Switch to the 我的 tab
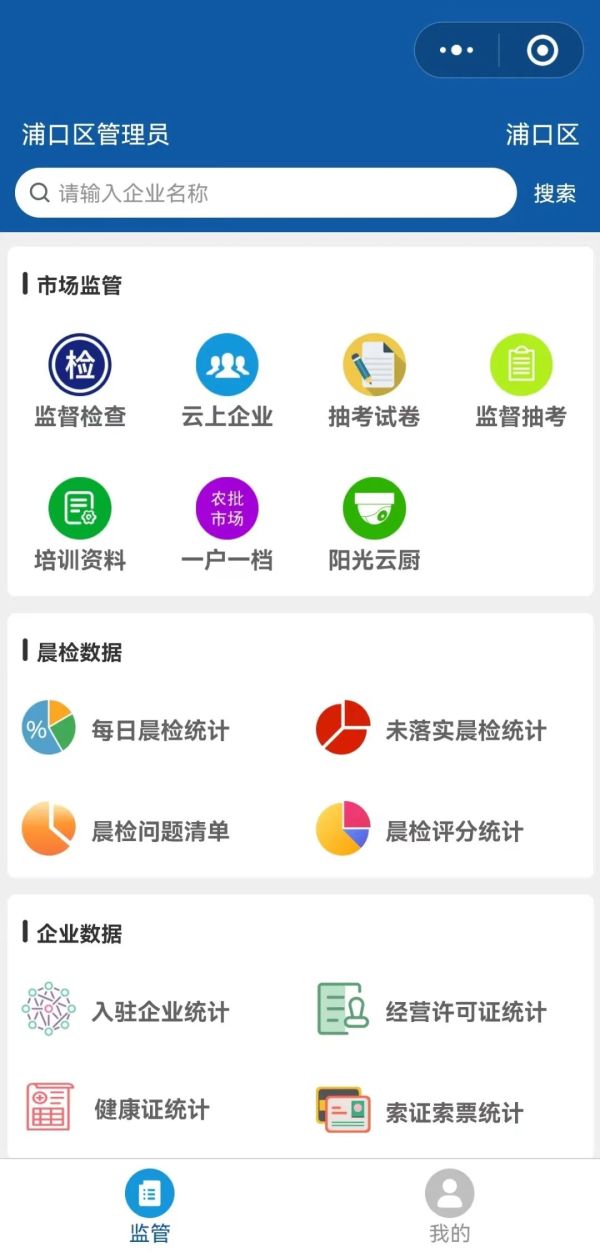 (449, 1207)
